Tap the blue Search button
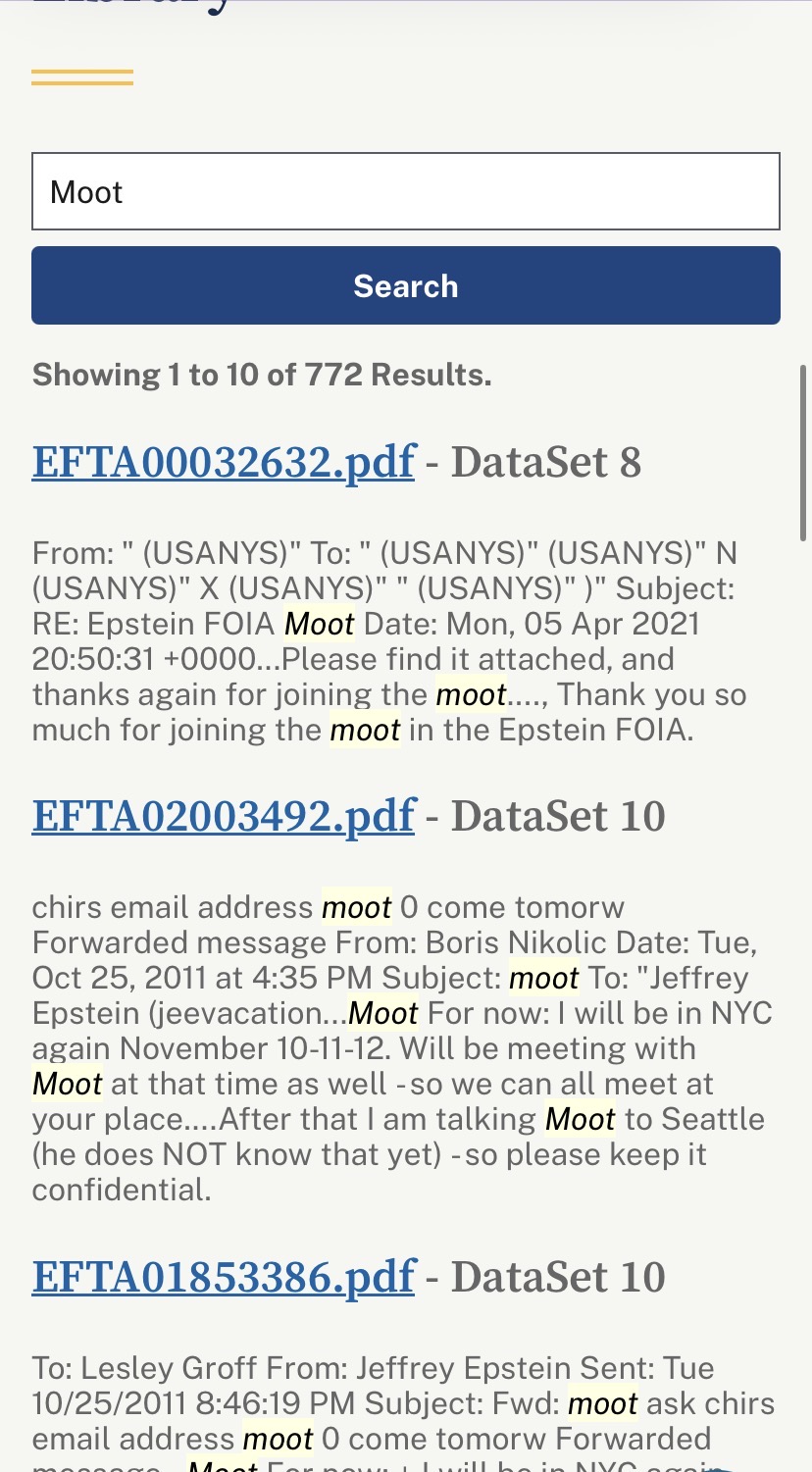Screen dimensions: 812x1472 pyautogui.click(x=406, y=285)
